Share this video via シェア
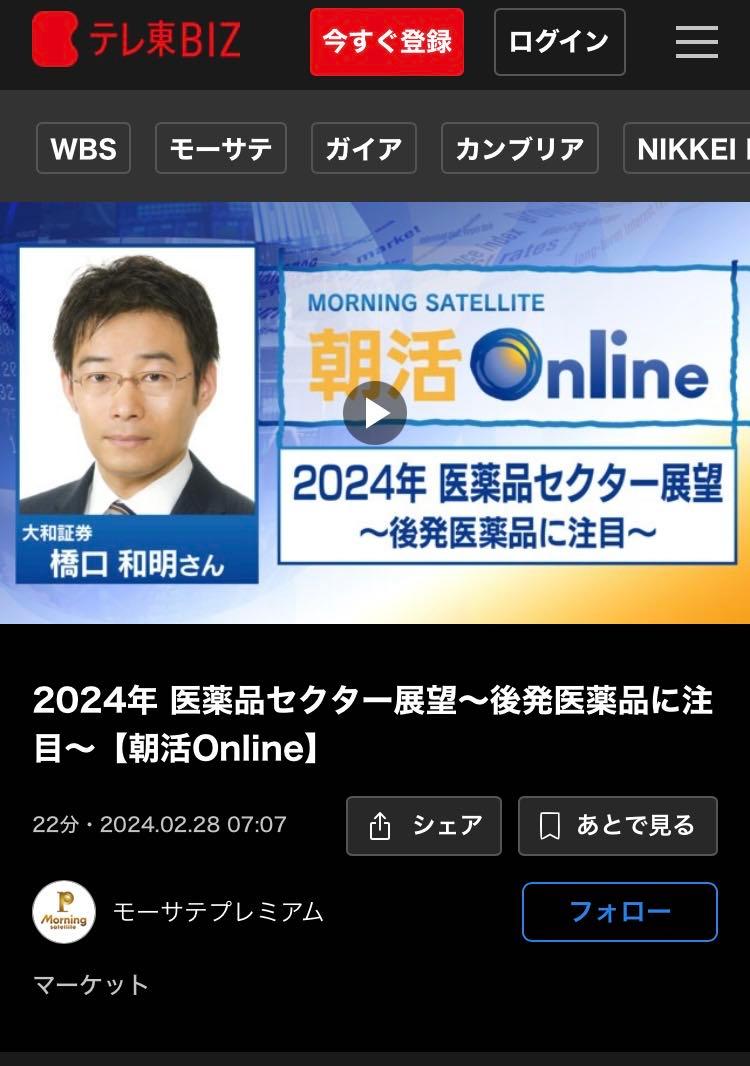This screenshot has height=1066, width=750. (x=423, y=825)
